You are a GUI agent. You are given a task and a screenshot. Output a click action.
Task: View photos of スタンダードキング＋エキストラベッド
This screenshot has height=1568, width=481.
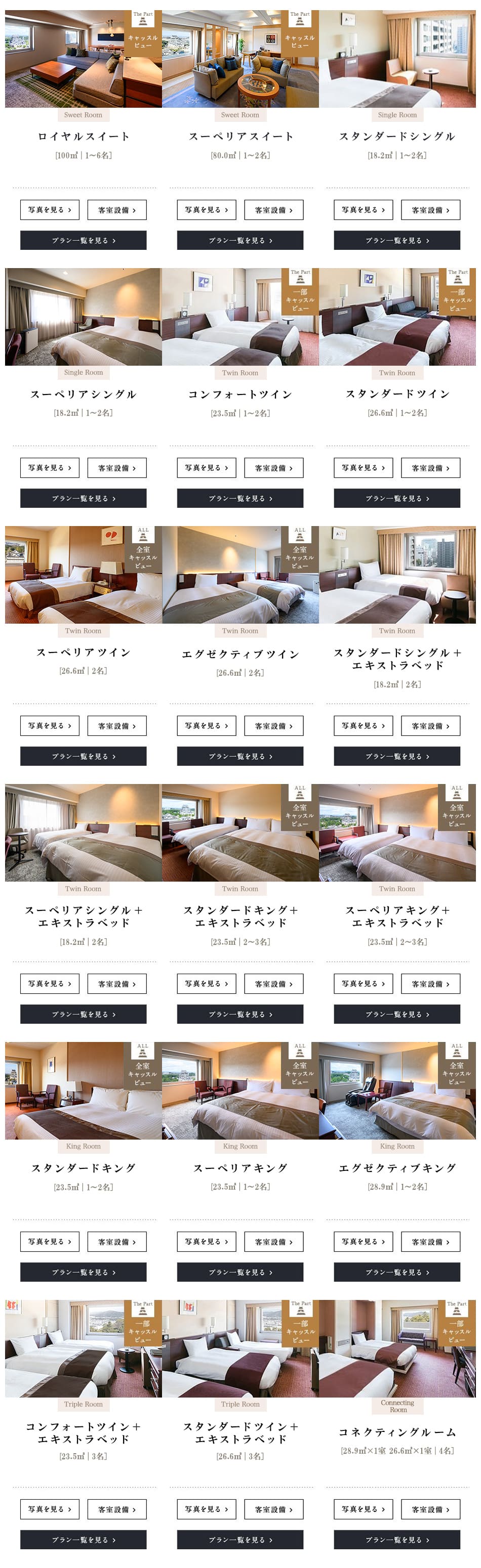(x=207, y=984)
